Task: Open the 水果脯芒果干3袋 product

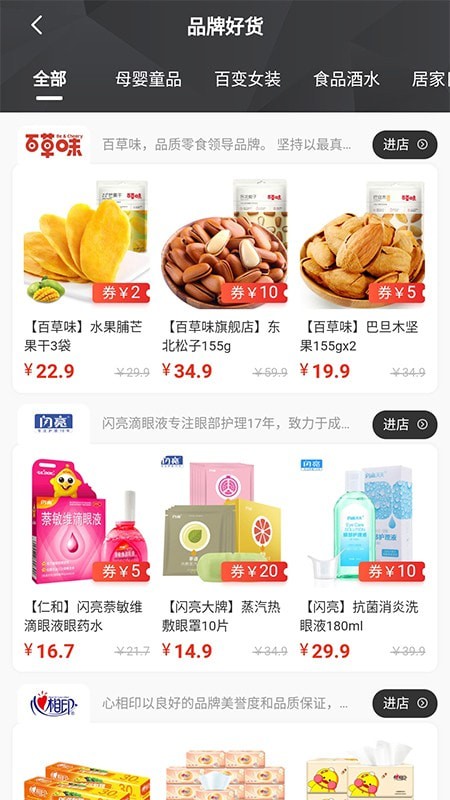Action: pyautogui.click(x=87, y=280)
